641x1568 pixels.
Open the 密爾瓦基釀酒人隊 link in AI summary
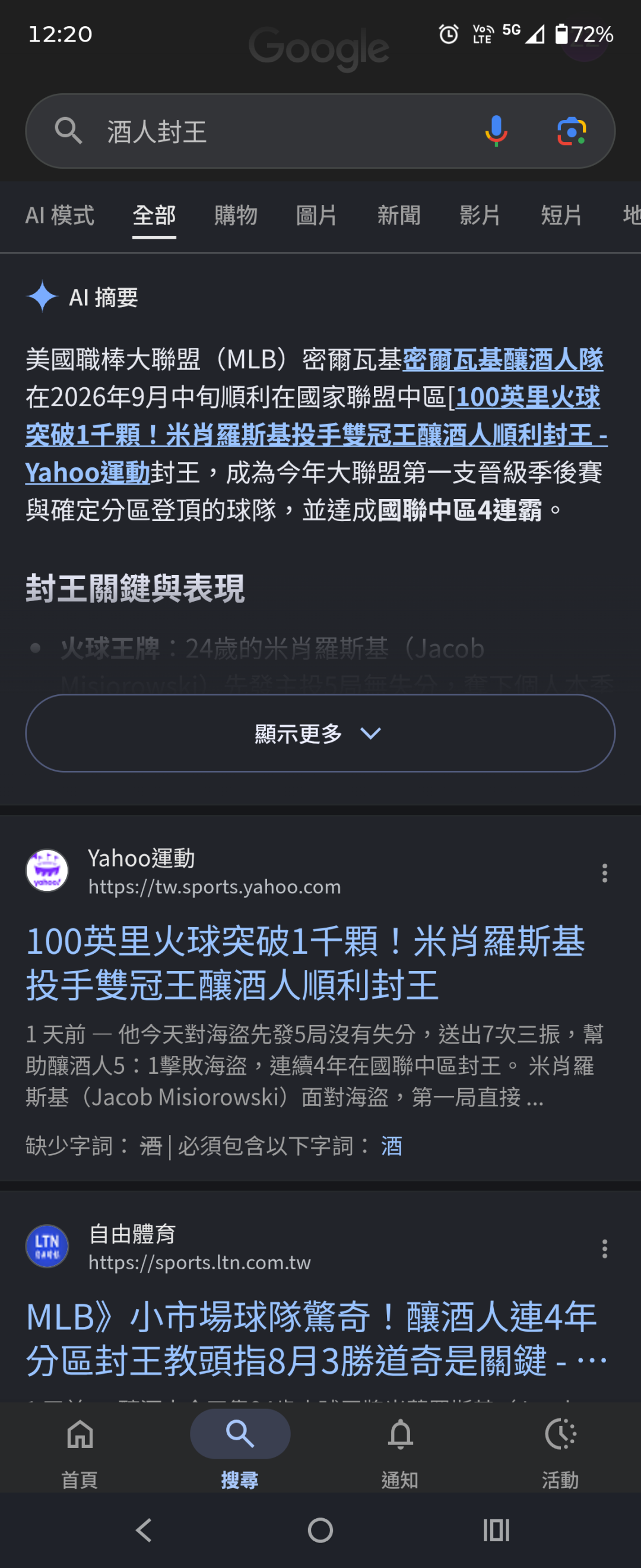[x=503, y=359]
